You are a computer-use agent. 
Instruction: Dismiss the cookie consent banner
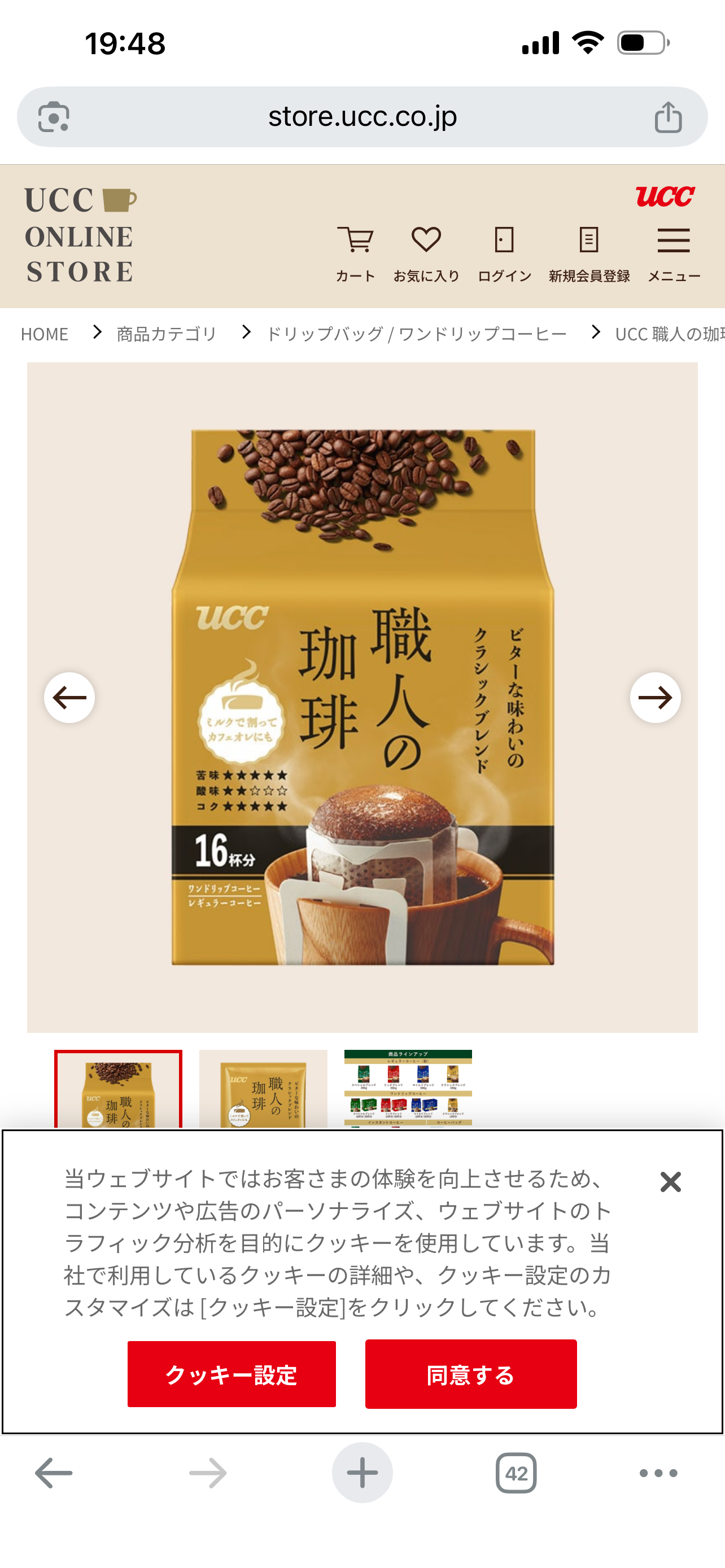click(x=670, y=1181)
